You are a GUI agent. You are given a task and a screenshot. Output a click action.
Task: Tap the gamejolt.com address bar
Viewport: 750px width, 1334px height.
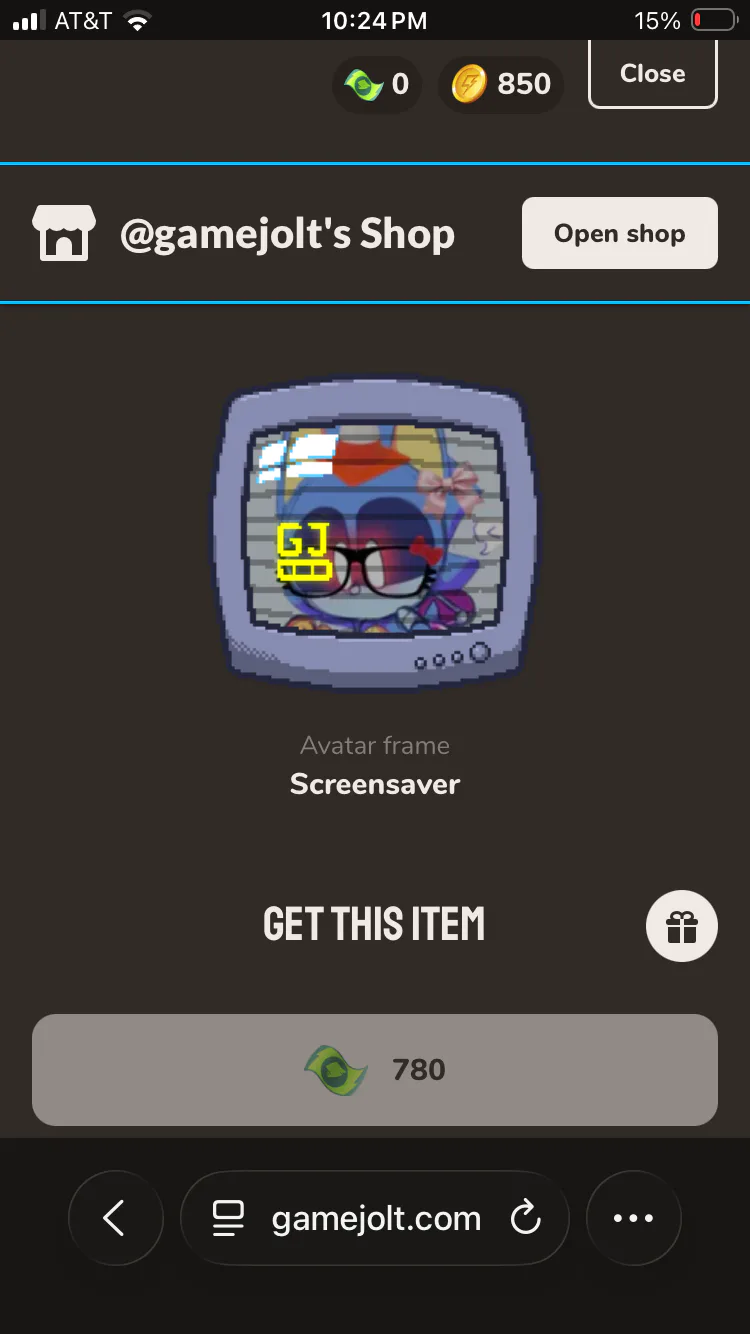click(375, 1218)
